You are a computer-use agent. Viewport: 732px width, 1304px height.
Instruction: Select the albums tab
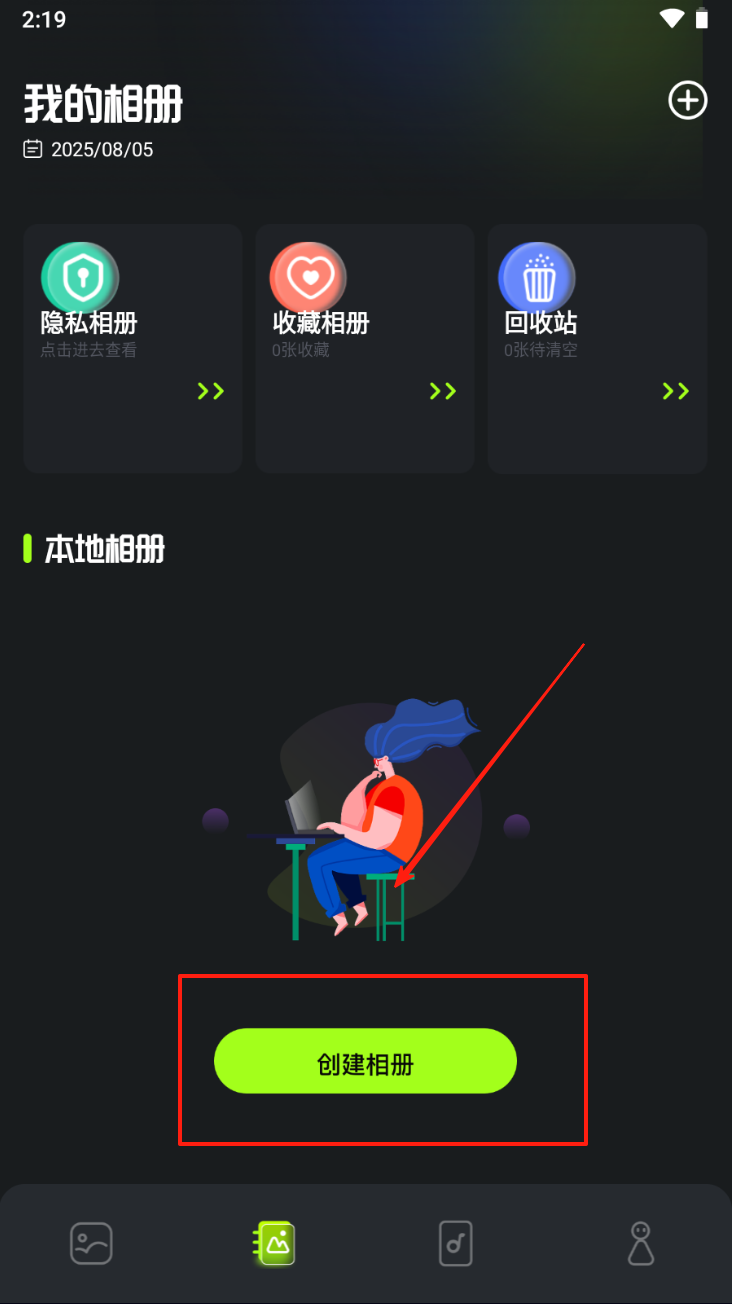pyautogui.click(x=274, y=1244)
